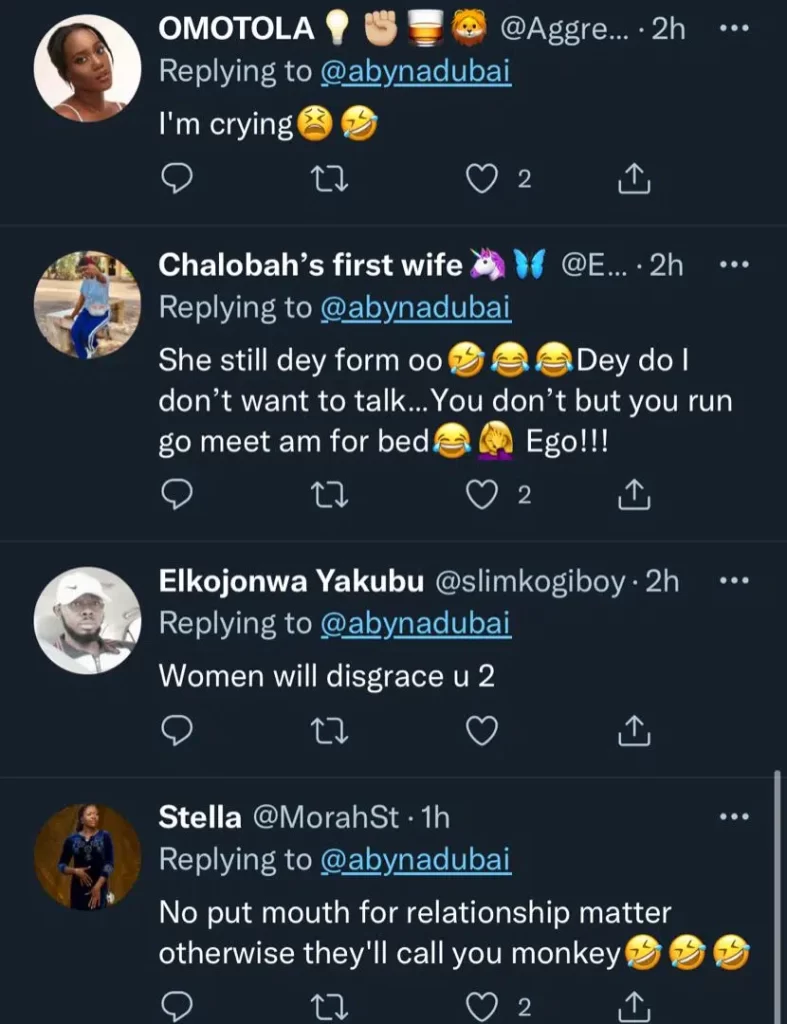787x1024 pixels.
Task: Open OMOTOLA's profile picture
Action: [x=87, y=68]
